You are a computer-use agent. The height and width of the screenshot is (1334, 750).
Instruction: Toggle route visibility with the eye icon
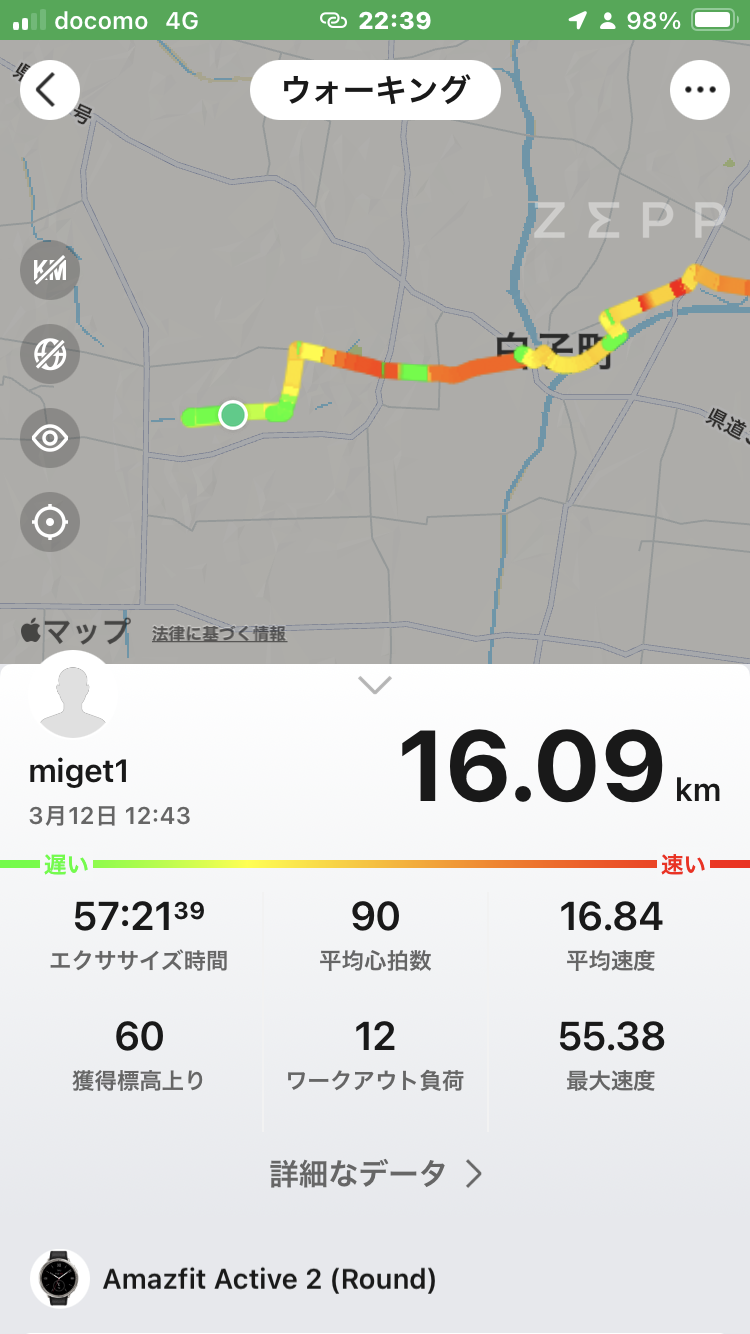pyautogui.click(x=49, y=438)
